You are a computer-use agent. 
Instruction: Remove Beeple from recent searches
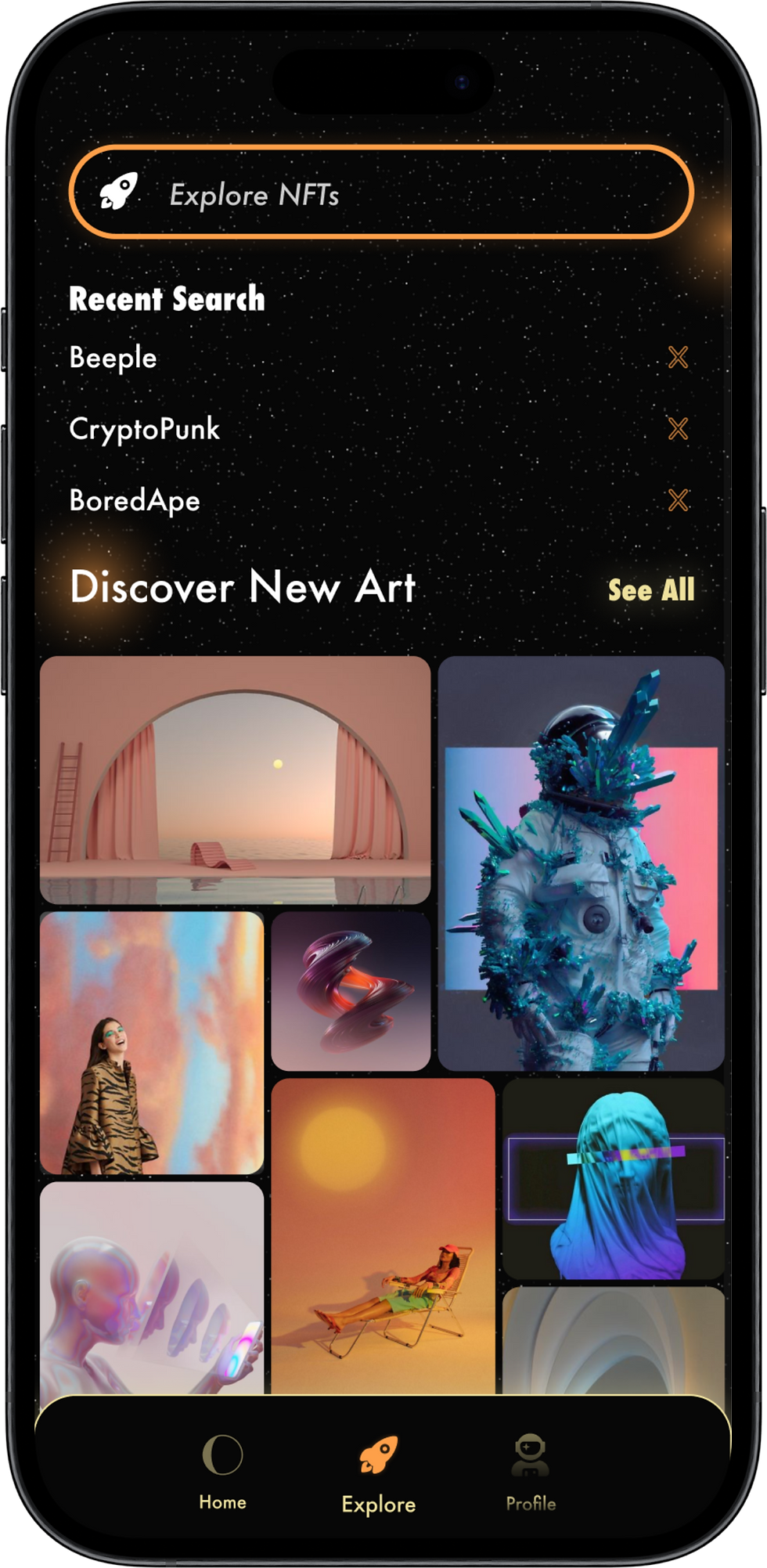(x=678, y=358)
